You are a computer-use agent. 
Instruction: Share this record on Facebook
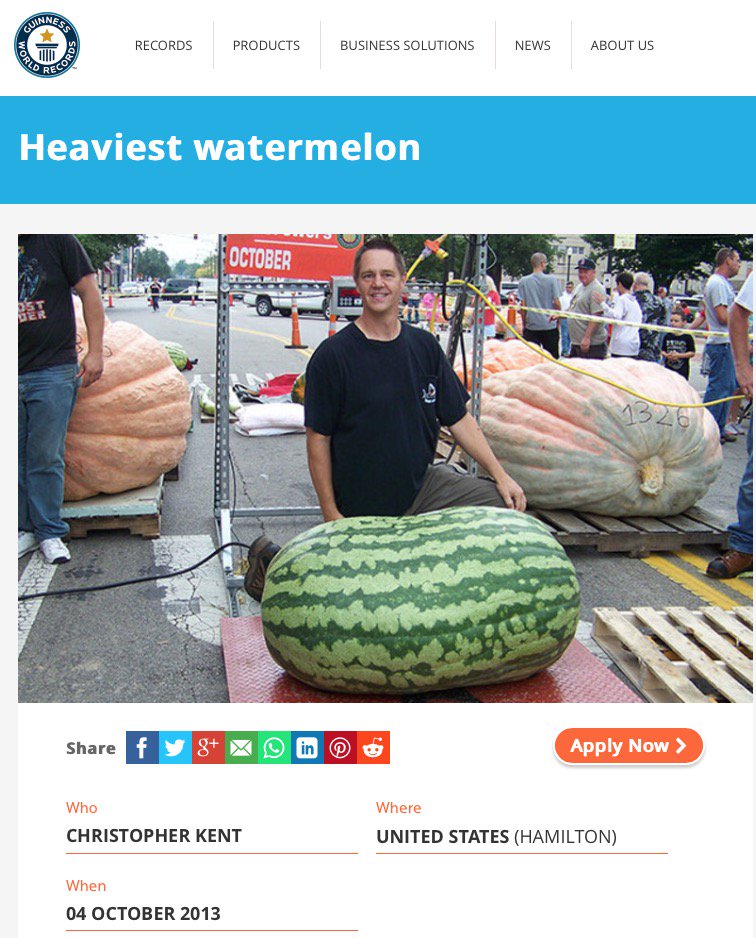point(142,748)
